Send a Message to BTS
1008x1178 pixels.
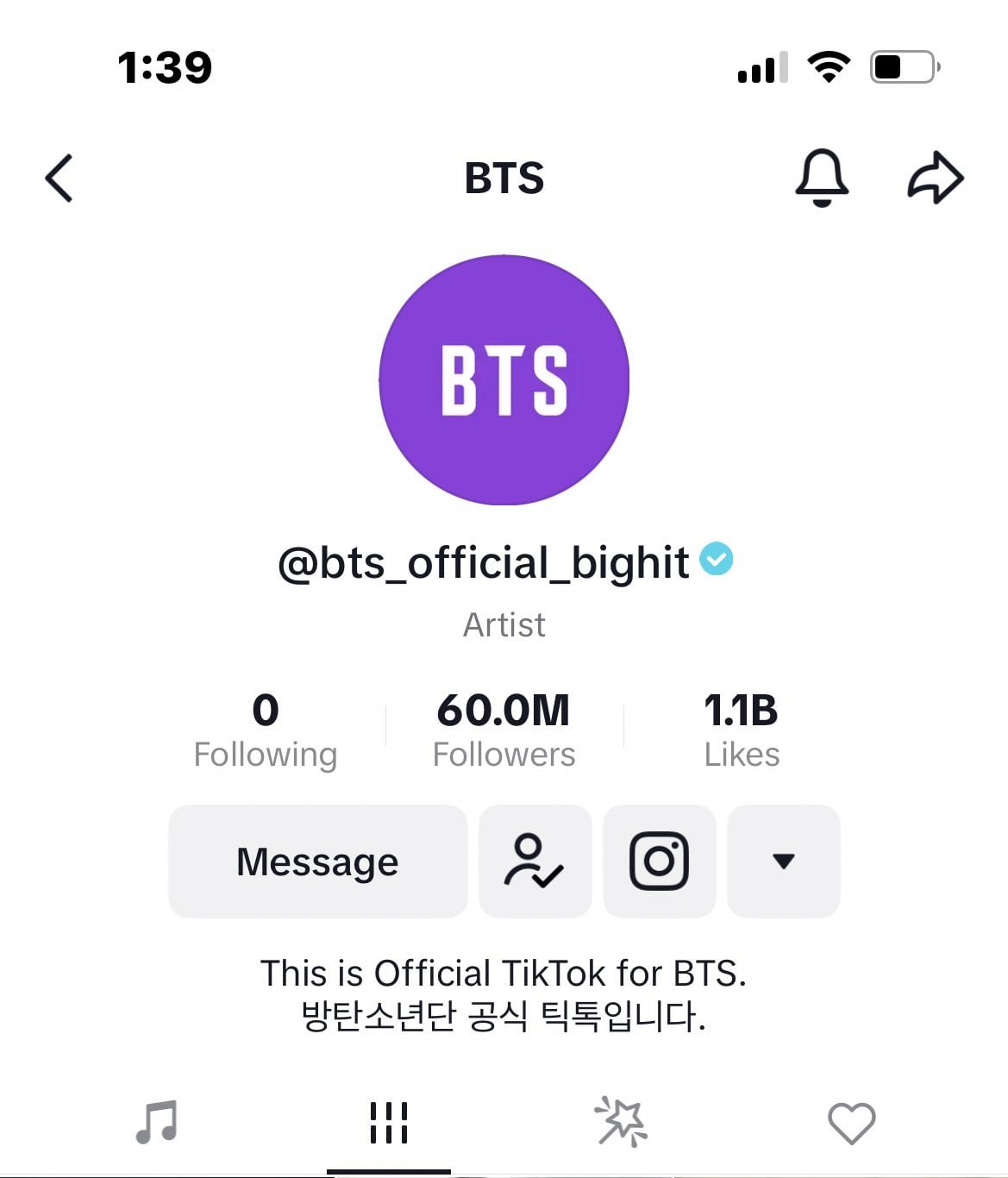317,862
